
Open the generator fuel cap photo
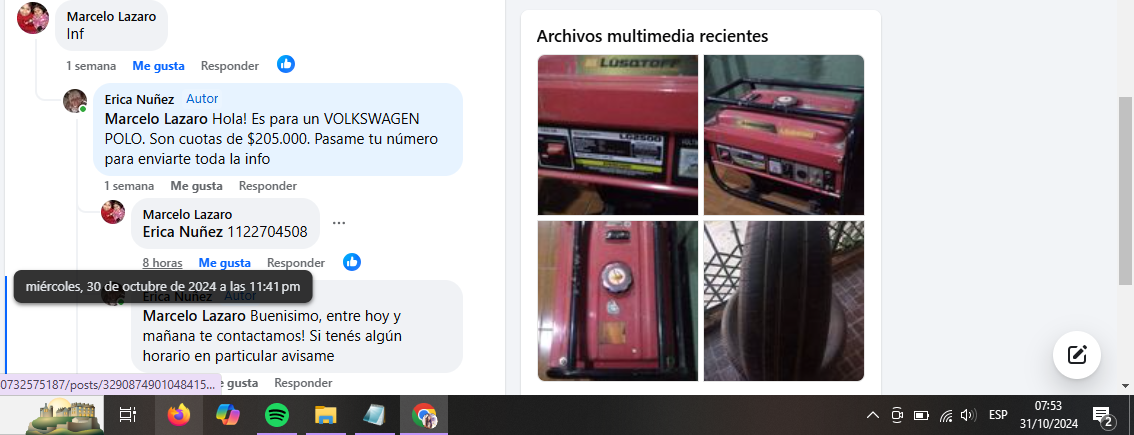click(617, 301)
